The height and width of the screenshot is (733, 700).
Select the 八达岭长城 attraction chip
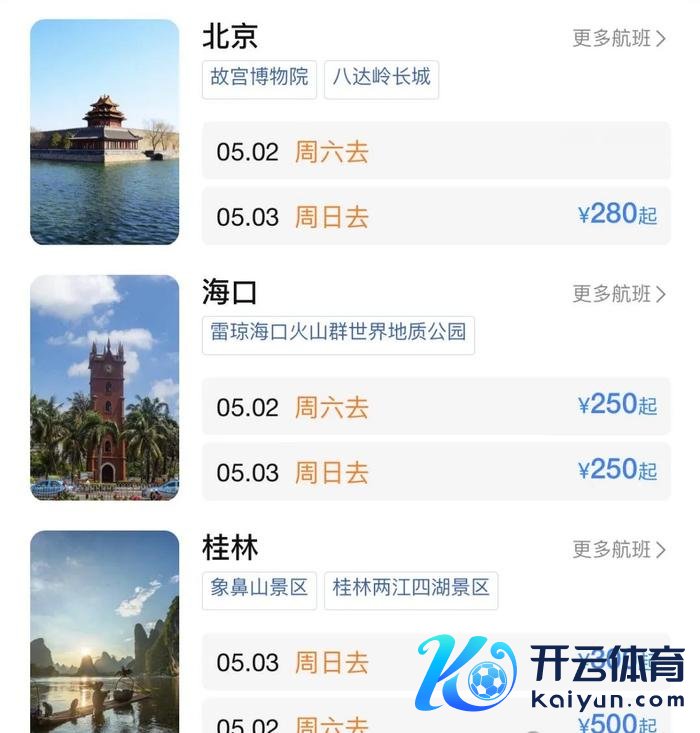tap(381, 79)
